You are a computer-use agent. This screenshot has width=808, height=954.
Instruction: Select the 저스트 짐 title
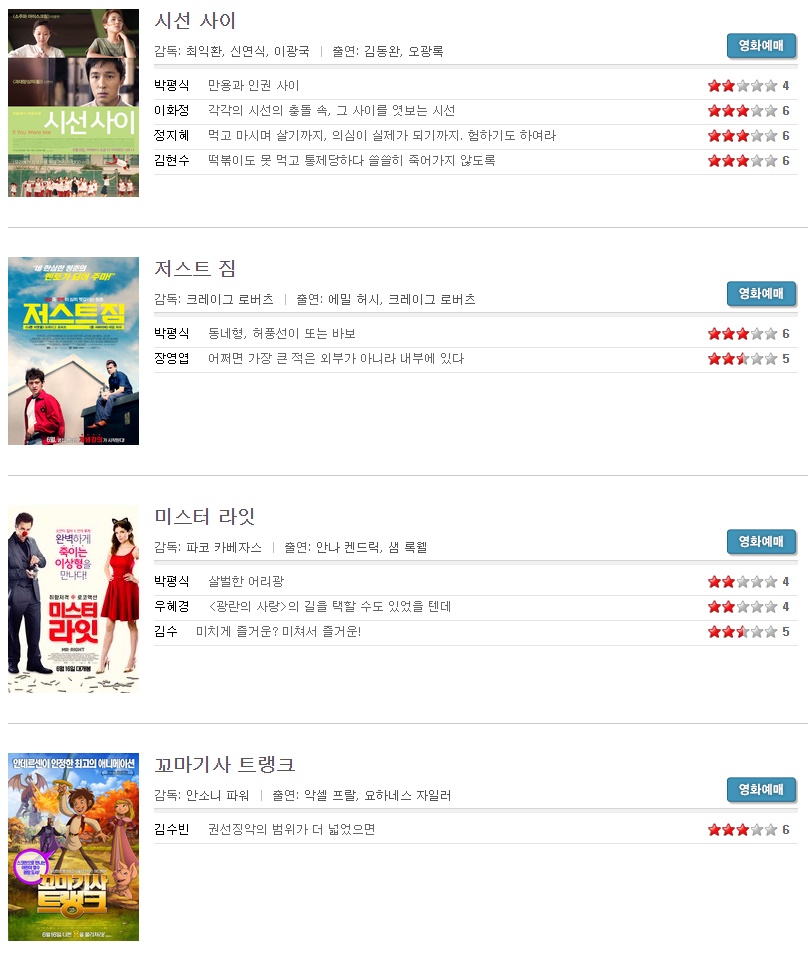pyautogui.click(x=195, y=269)
